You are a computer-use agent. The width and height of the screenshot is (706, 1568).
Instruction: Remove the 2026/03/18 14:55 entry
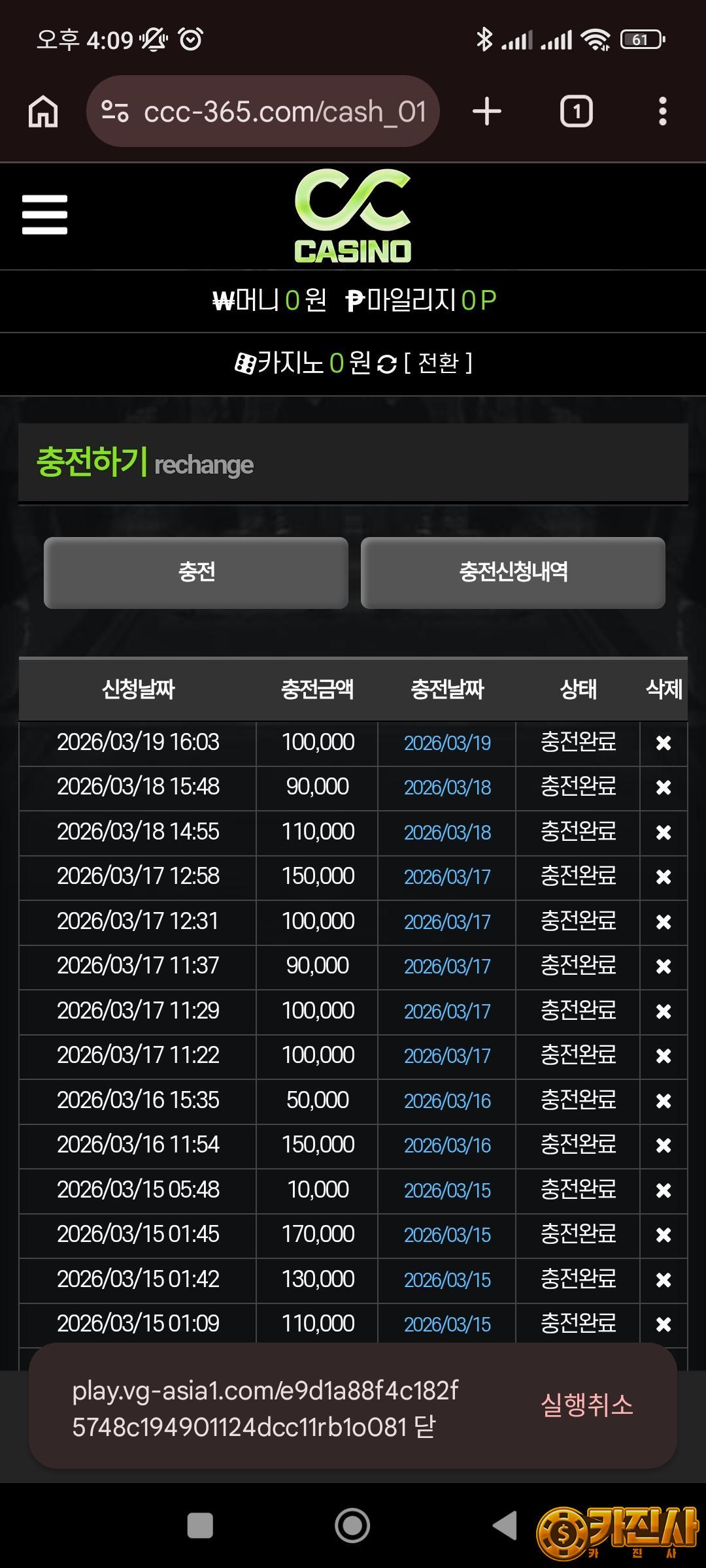(664, 832)
